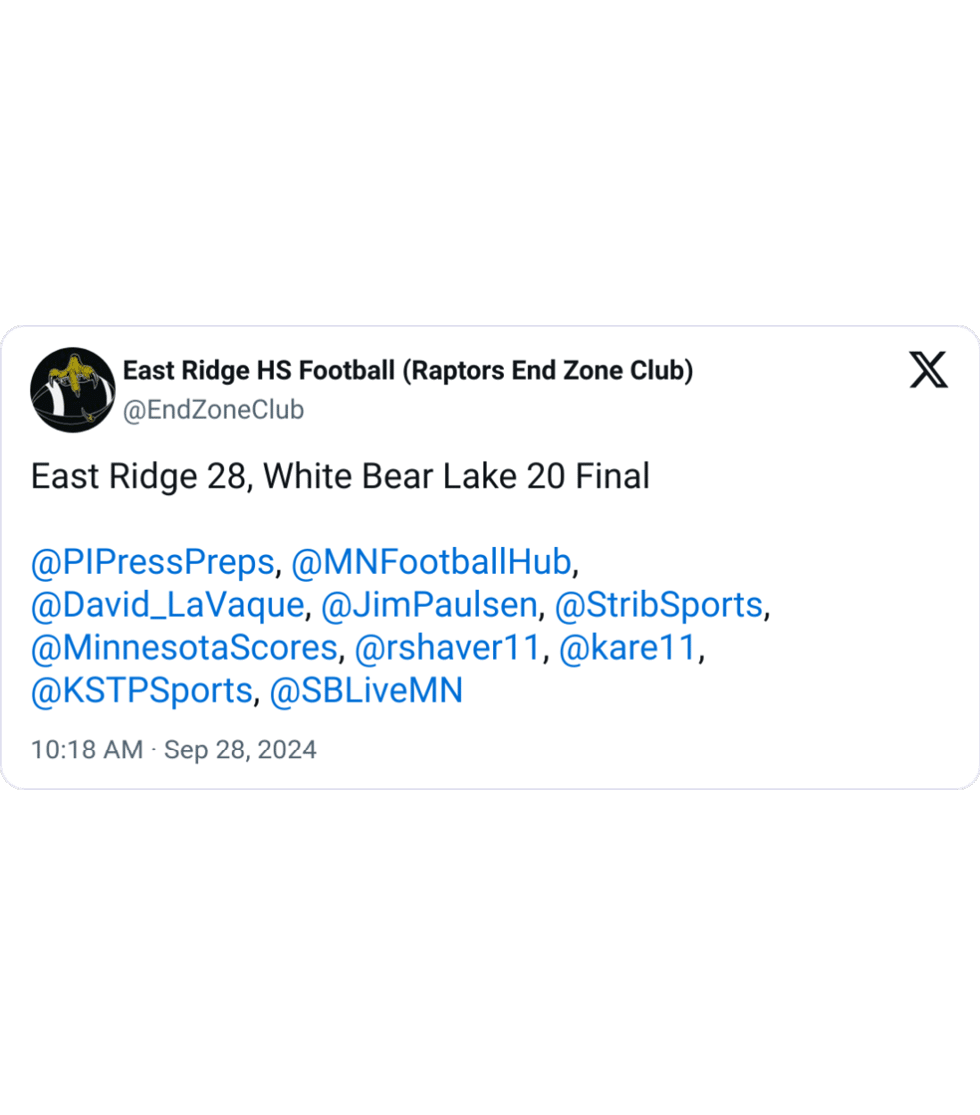This screenshot has width=980, height=1115.
Task: Open the @PIPressPreps mention
Action: (x=152, y=563)
